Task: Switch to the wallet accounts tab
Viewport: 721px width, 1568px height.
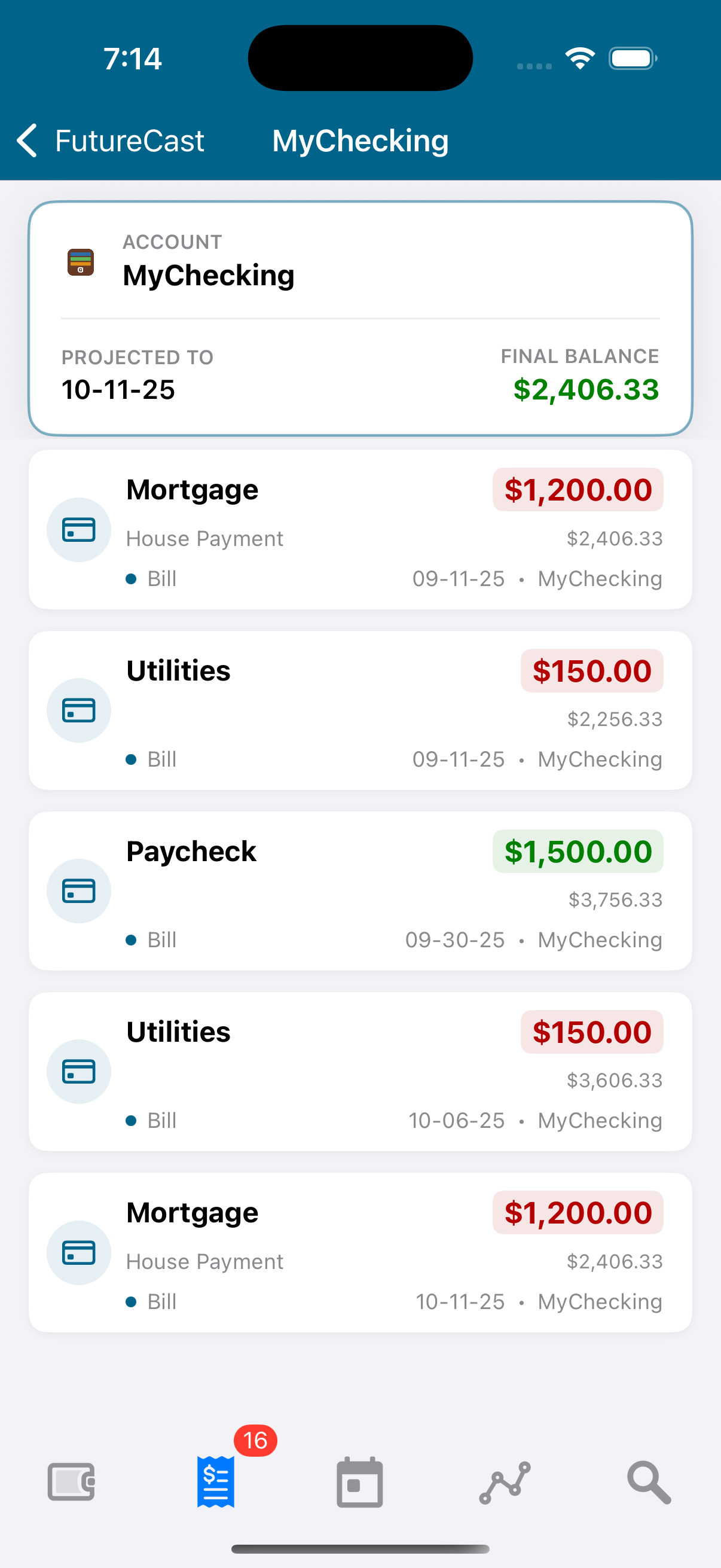Action: pos(72,1482)
